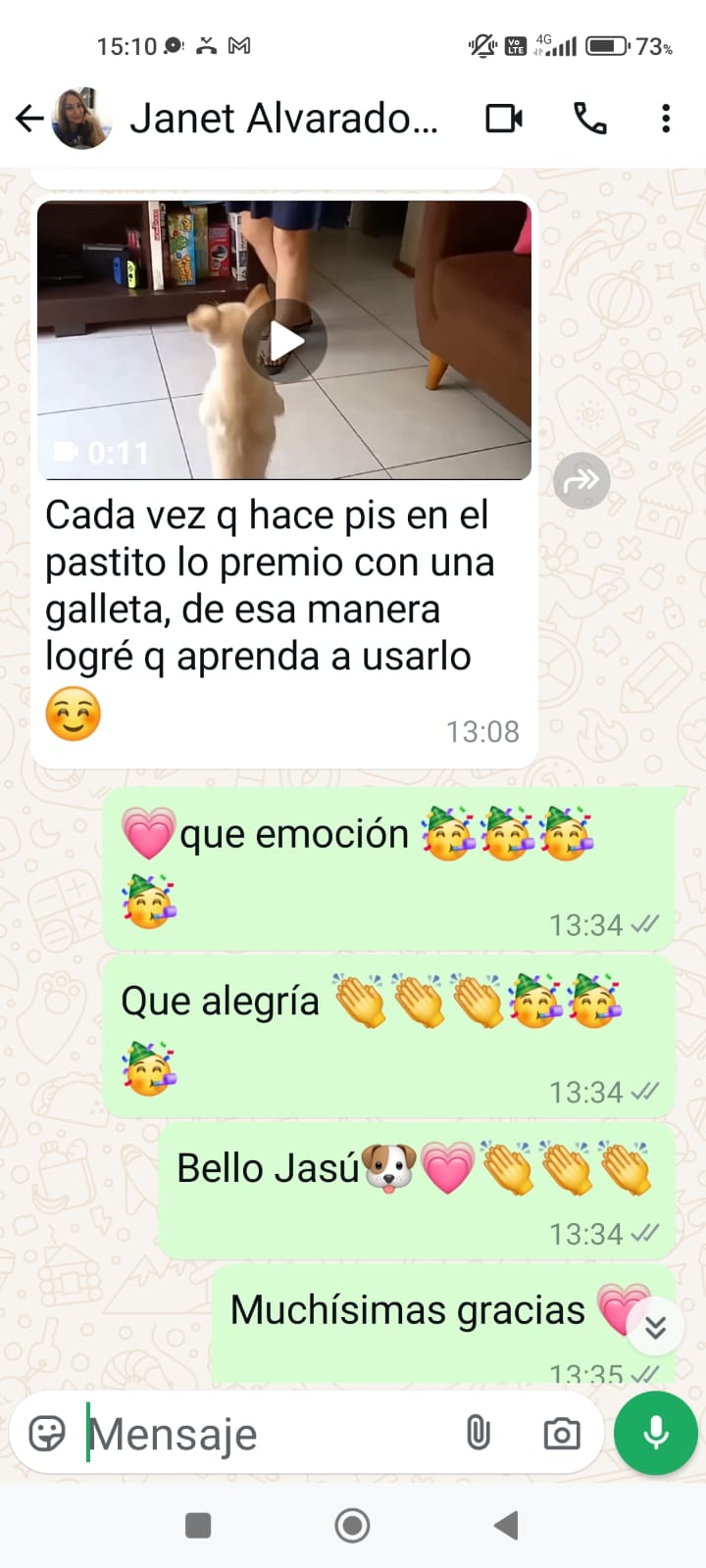Go back to the chat list

tap(29, 119)
